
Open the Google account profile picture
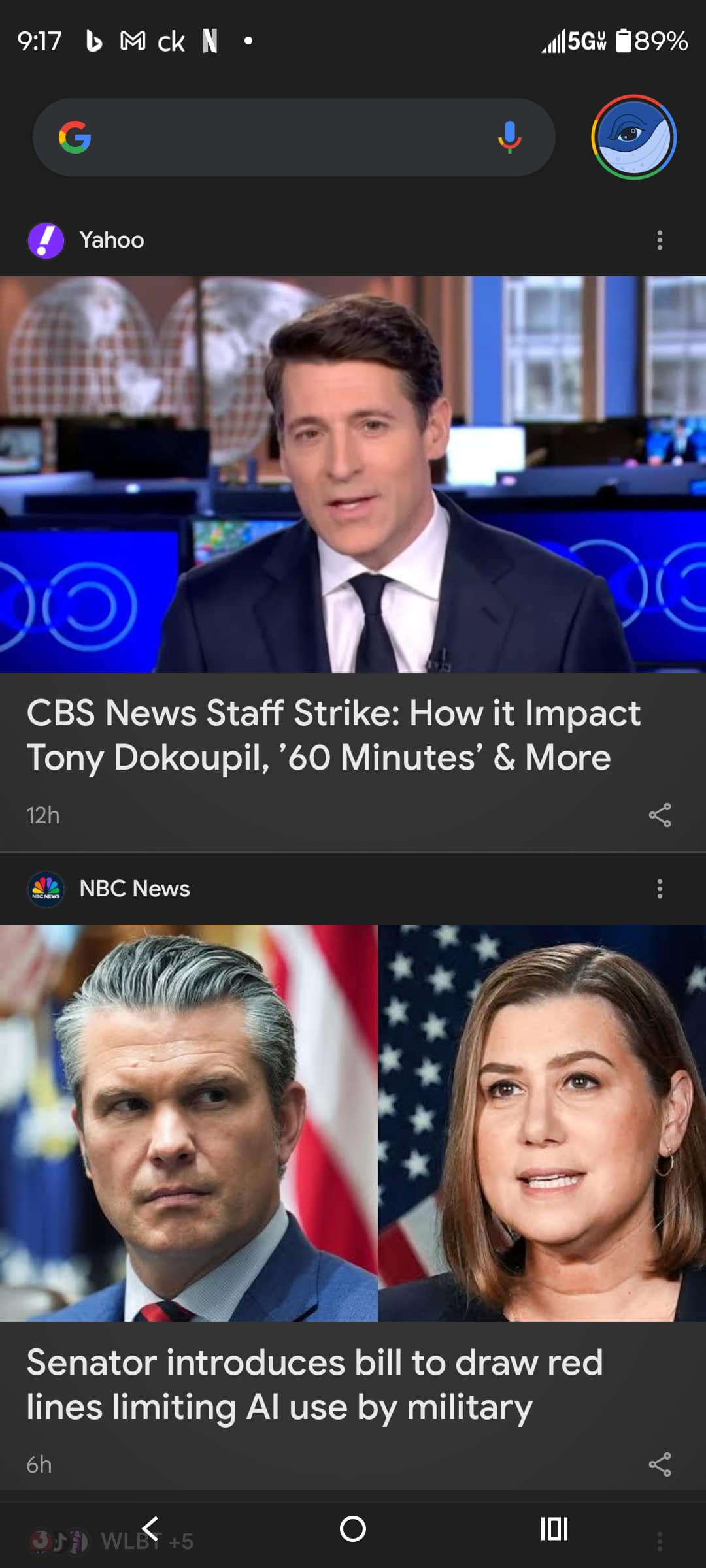pos(633,137)
